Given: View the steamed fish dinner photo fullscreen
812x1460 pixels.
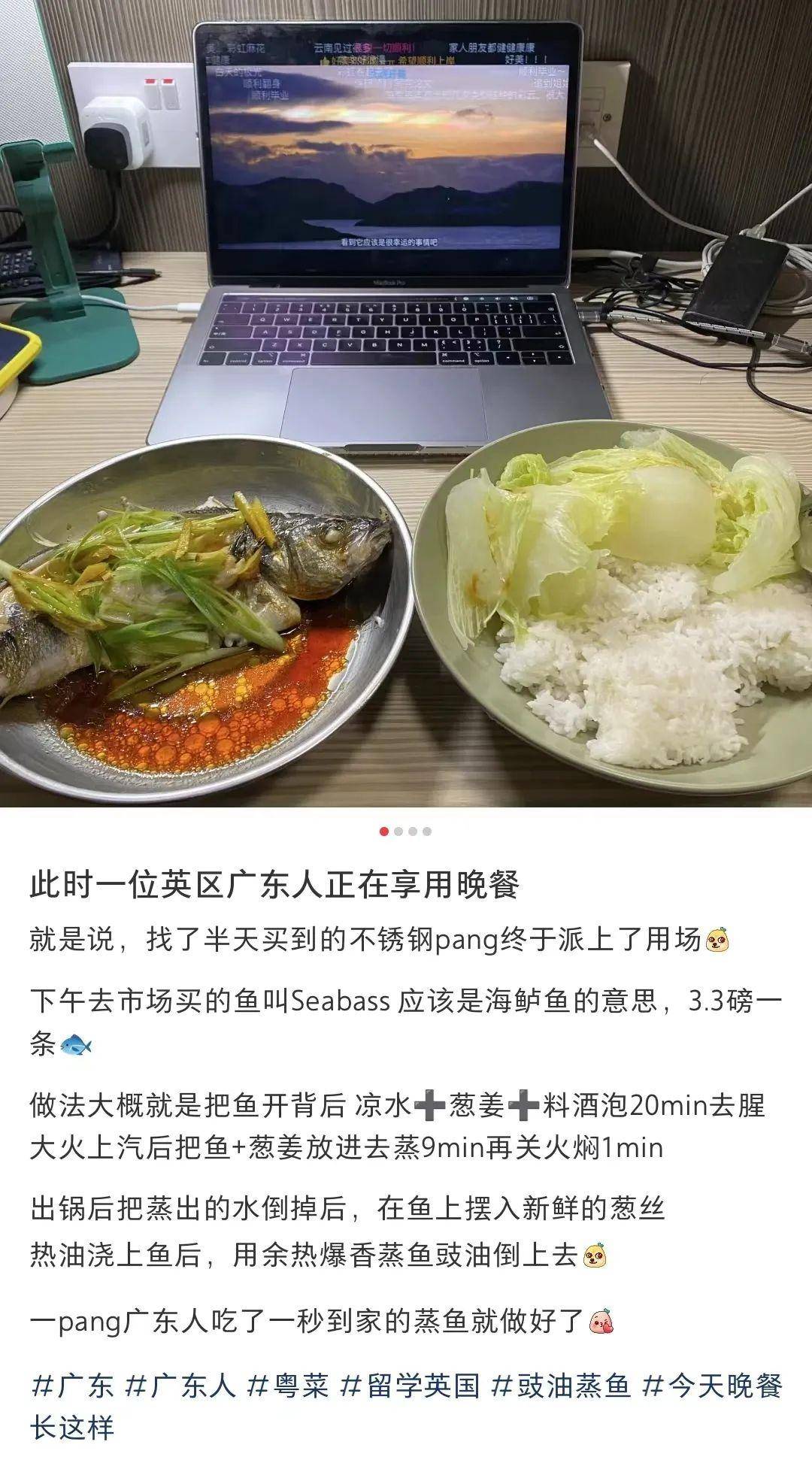Looking at the screenshot, I should point(406,406).
